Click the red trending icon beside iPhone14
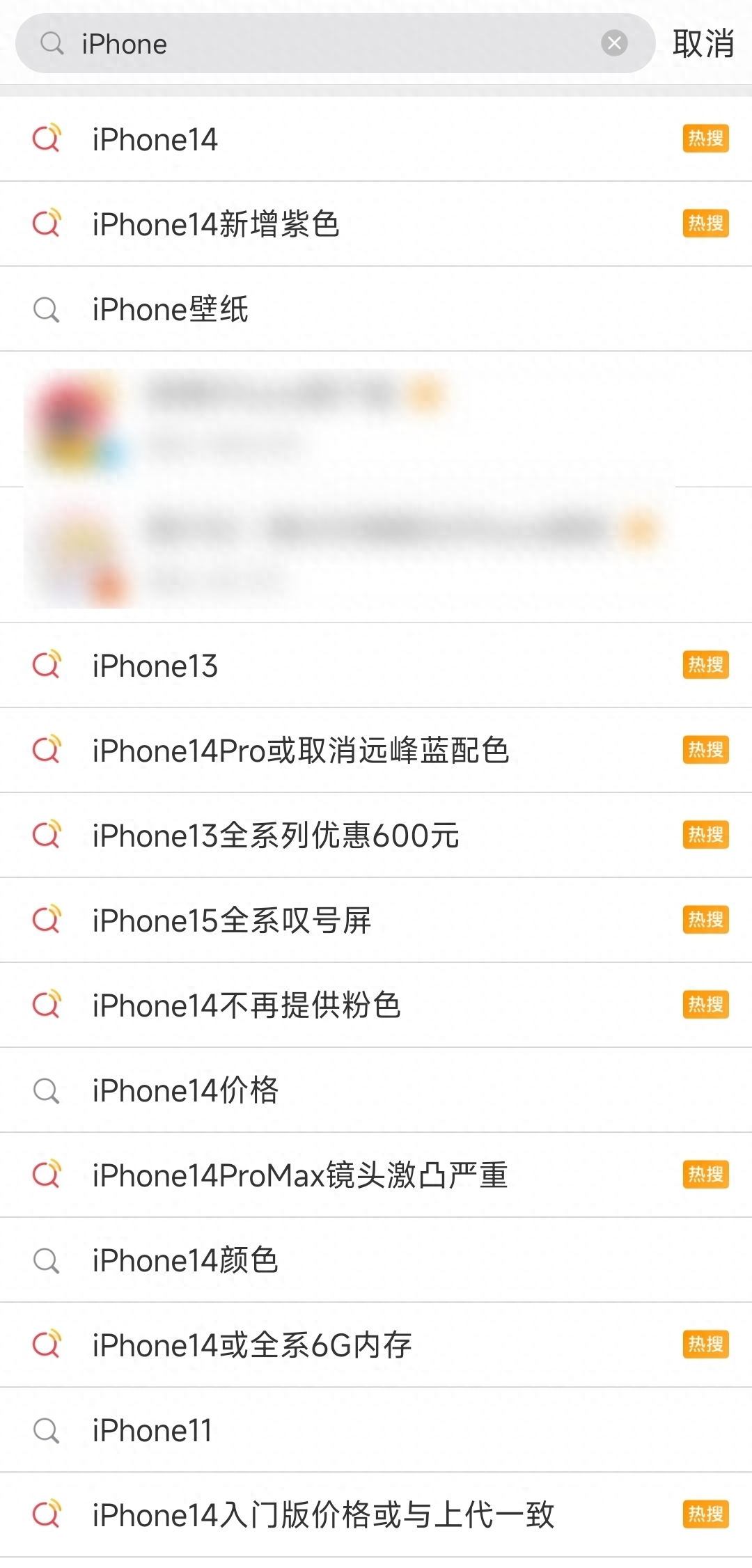 tap(46, 139)
